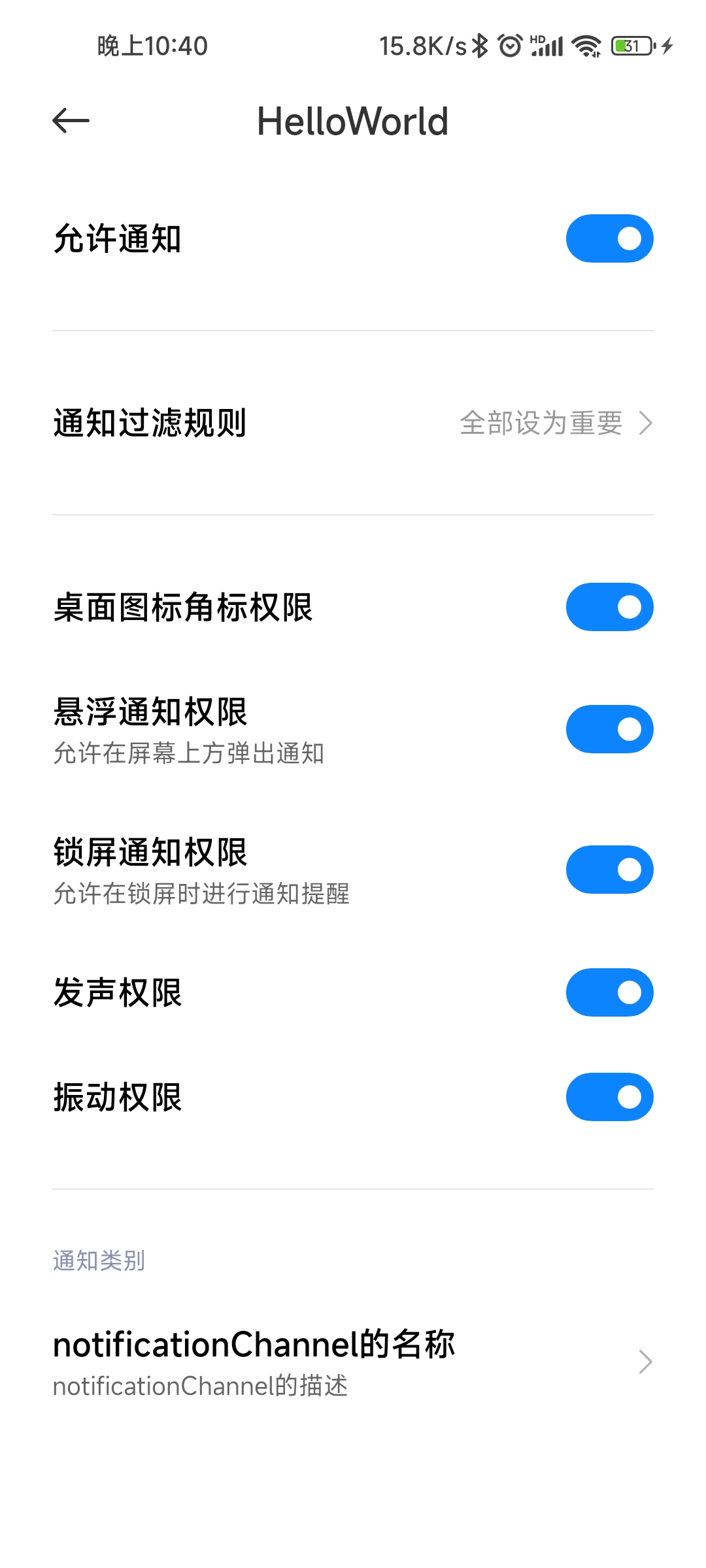Toggle 锁屏通知权限 switch
This screenshot has height=1568, width=706.
click(x=609, y=870)
